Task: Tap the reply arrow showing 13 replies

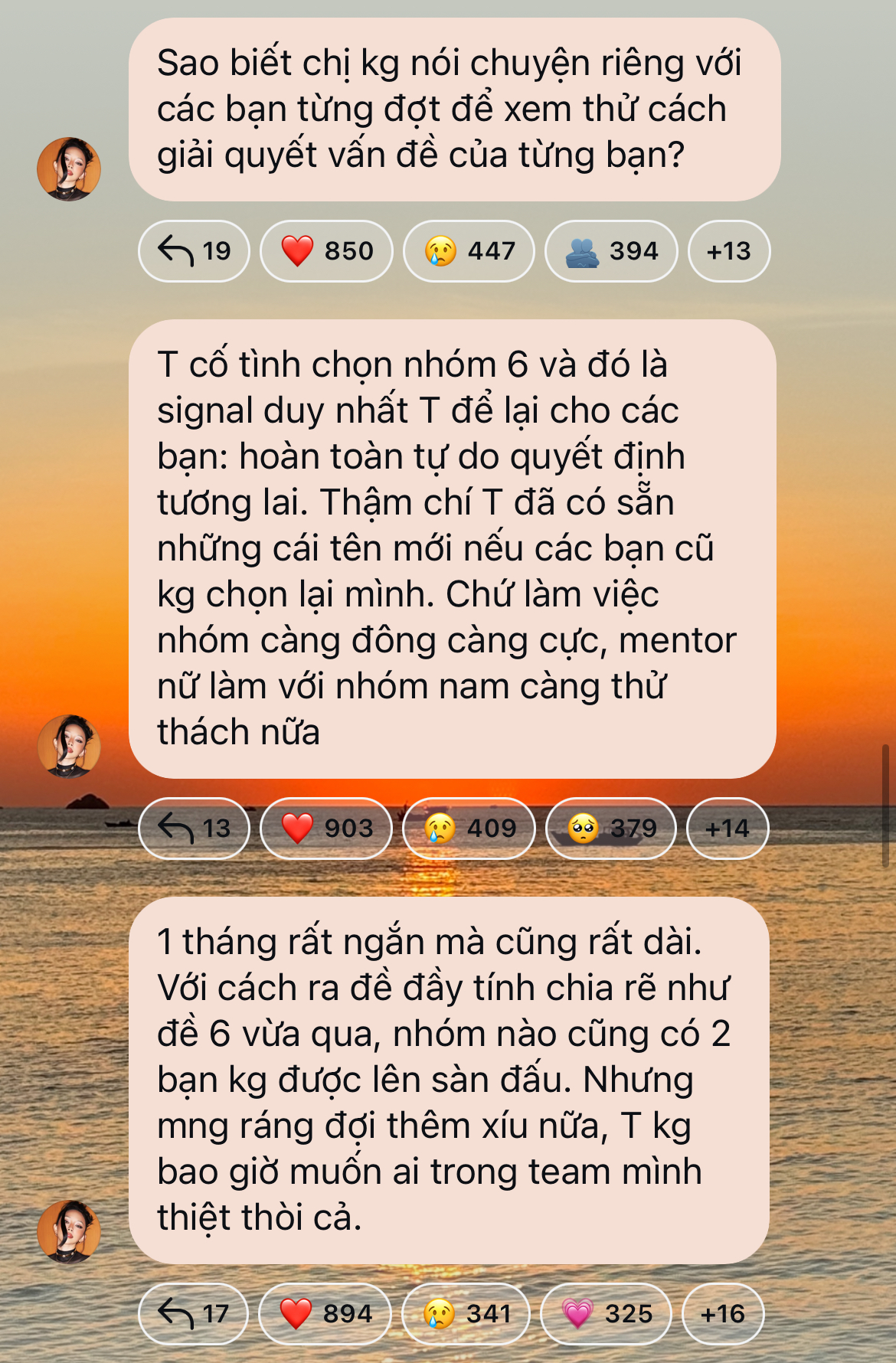Action: (x=194, y=828)
